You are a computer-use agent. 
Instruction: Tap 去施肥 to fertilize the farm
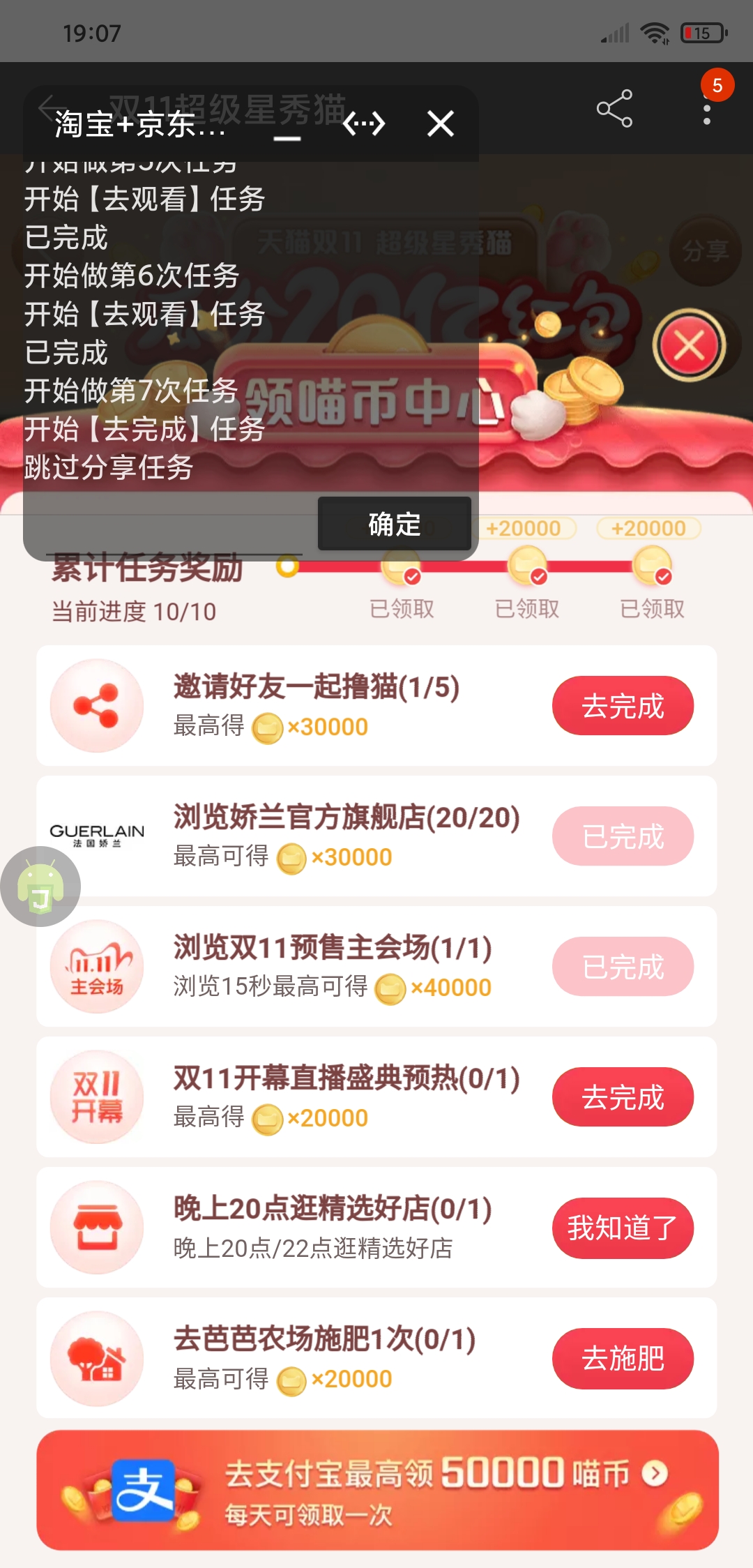(623, 1359)
